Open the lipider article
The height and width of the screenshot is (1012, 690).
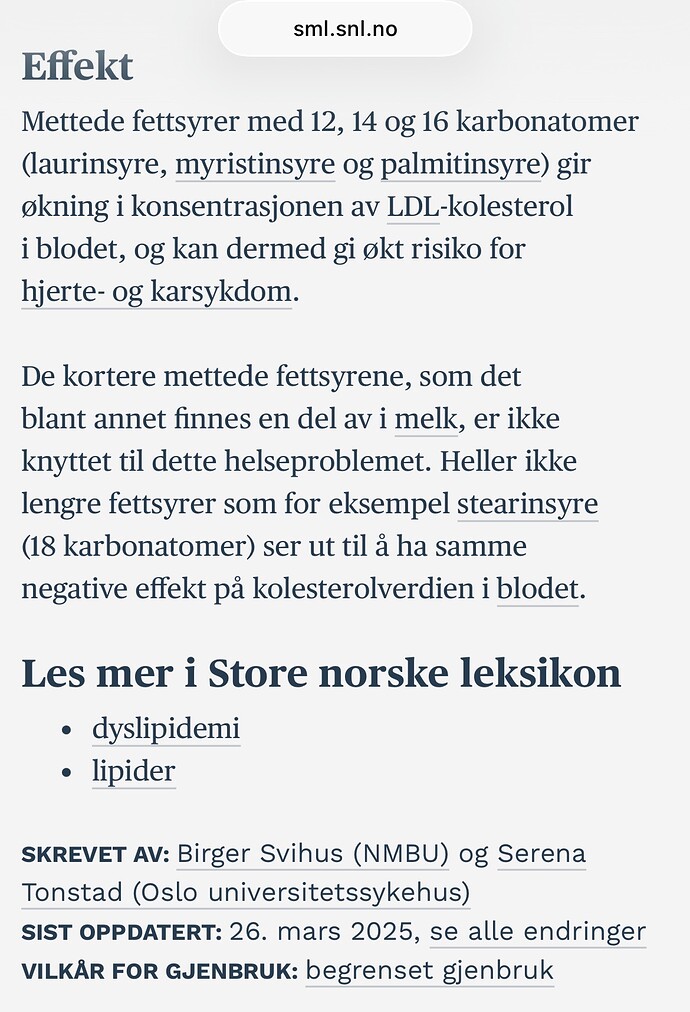(x=133, y=771)
